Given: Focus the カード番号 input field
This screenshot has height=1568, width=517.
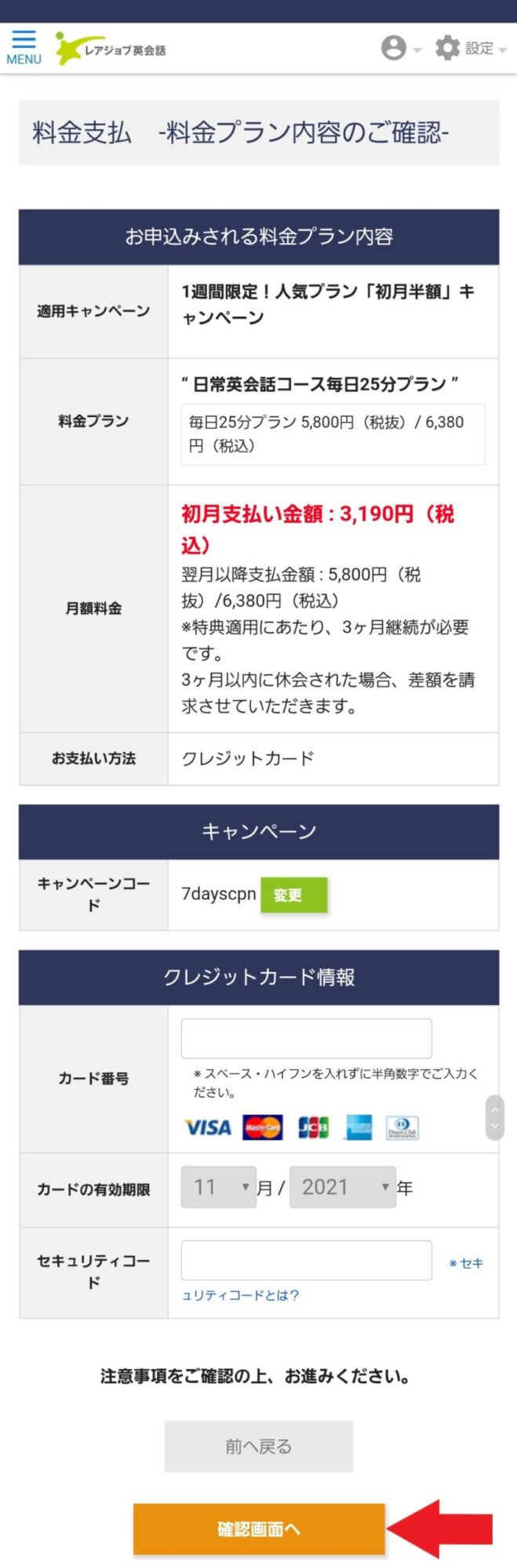Looking at the screenshot, I should 306,1038.
